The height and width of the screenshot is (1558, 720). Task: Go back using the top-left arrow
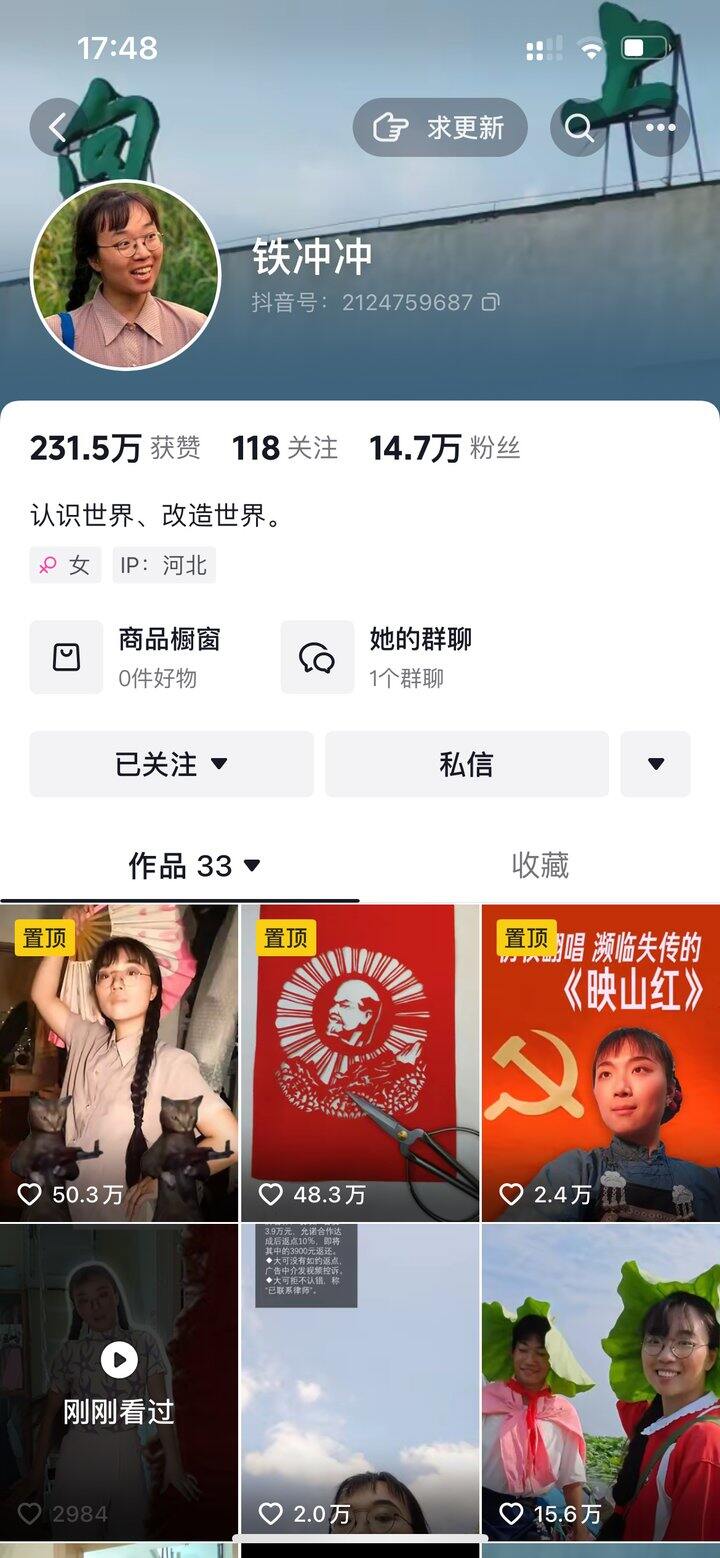(x=57, y=128)
